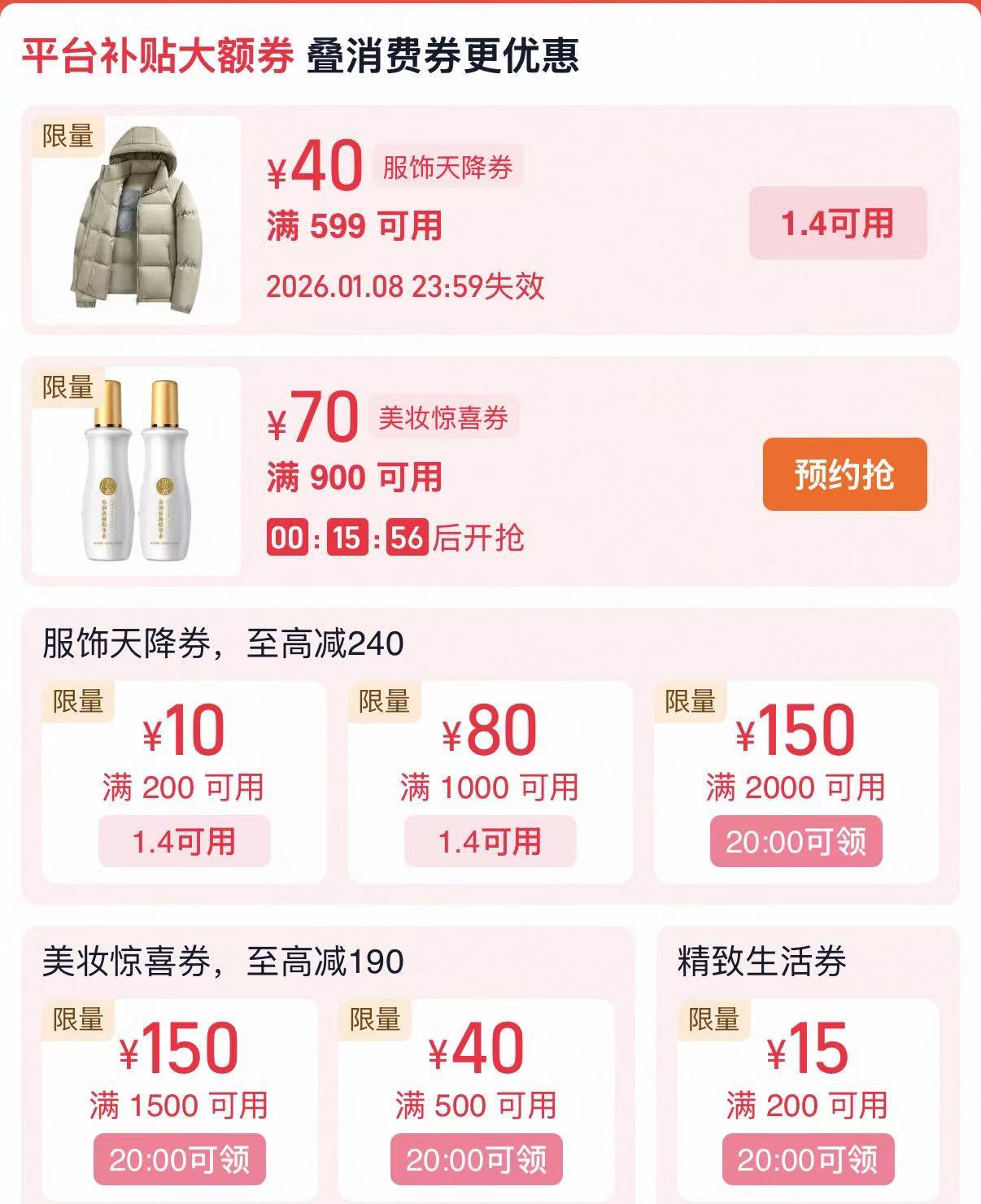Tap 1.4可用 on the ¥40 服饰天降券
This screenshot has width=981, height=1204.
pos(838,223)
